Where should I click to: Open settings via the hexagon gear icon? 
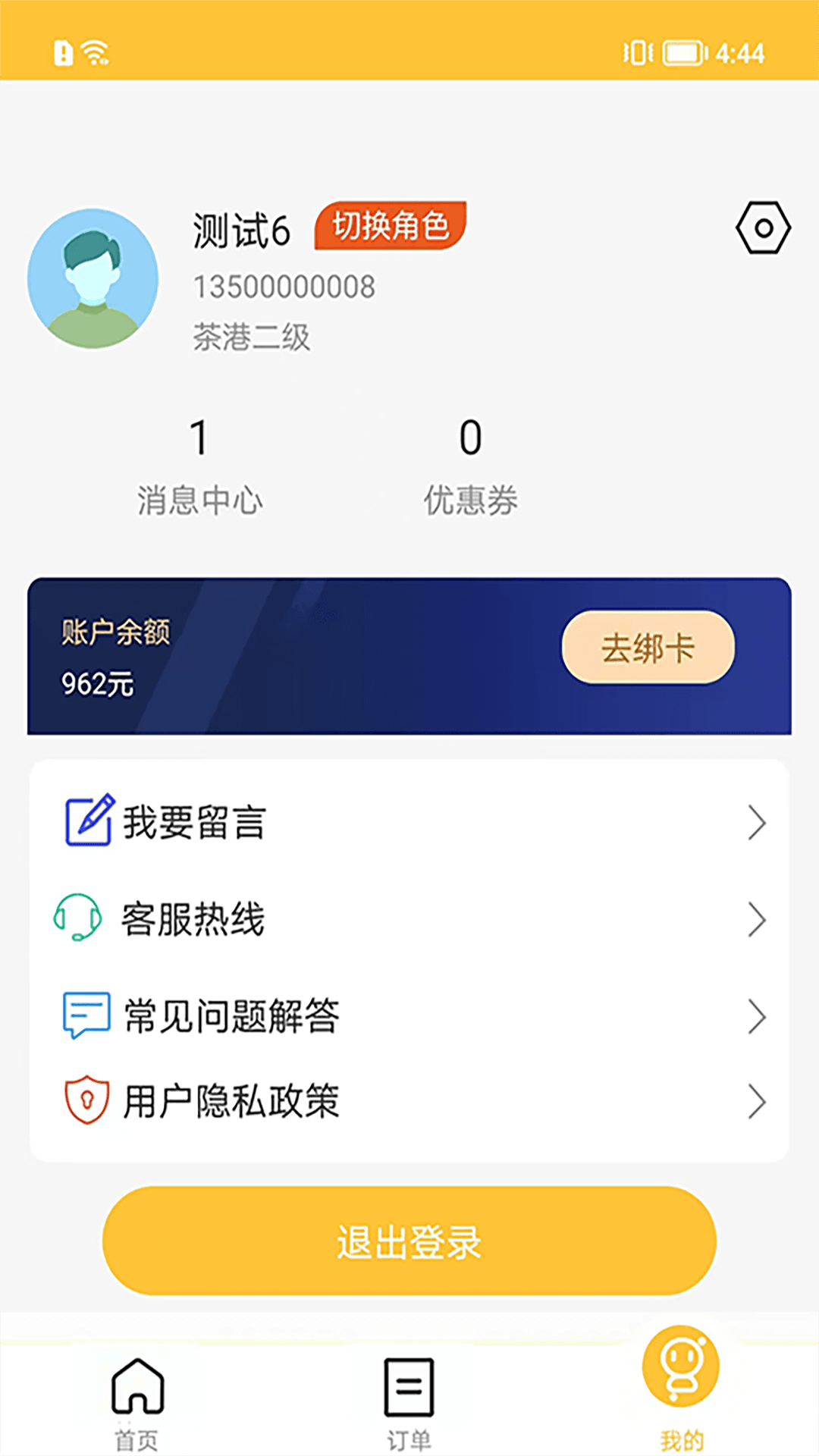click(x=763, y=227)
